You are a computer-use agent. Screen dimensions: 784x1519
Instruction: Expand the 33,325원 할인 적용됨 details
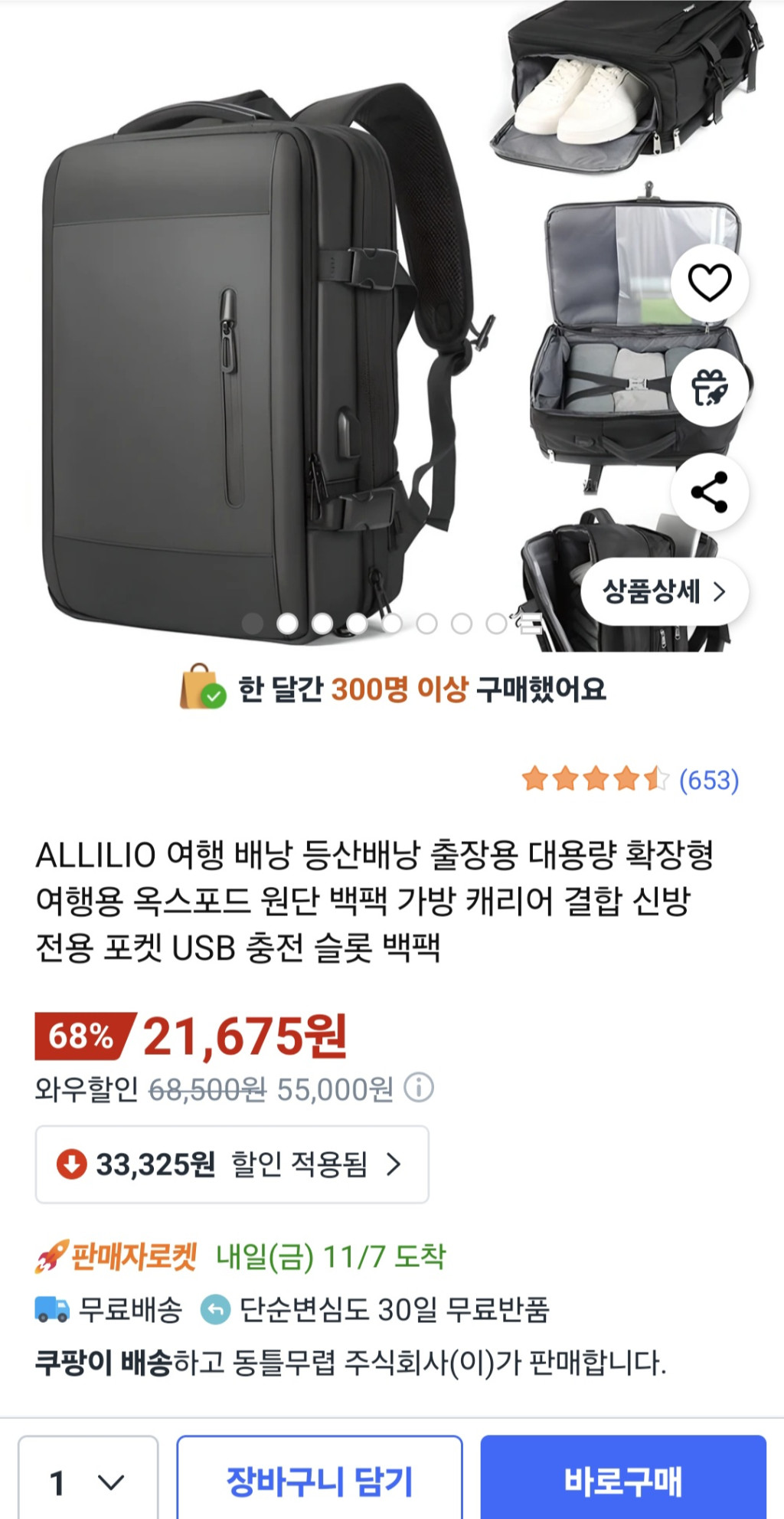point(232,1164)
